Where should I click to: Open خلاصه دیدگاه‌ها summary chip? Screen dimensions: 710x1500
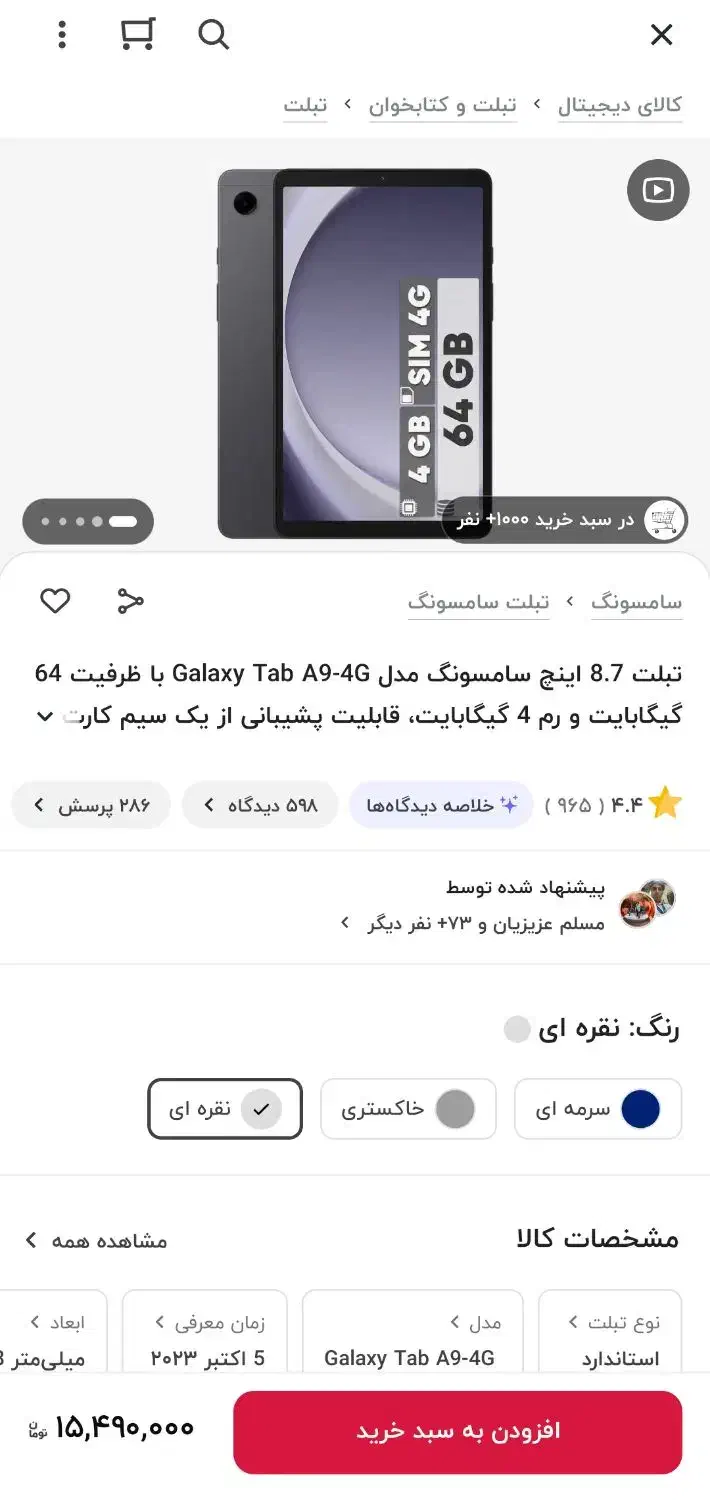[x=441, y=805]
